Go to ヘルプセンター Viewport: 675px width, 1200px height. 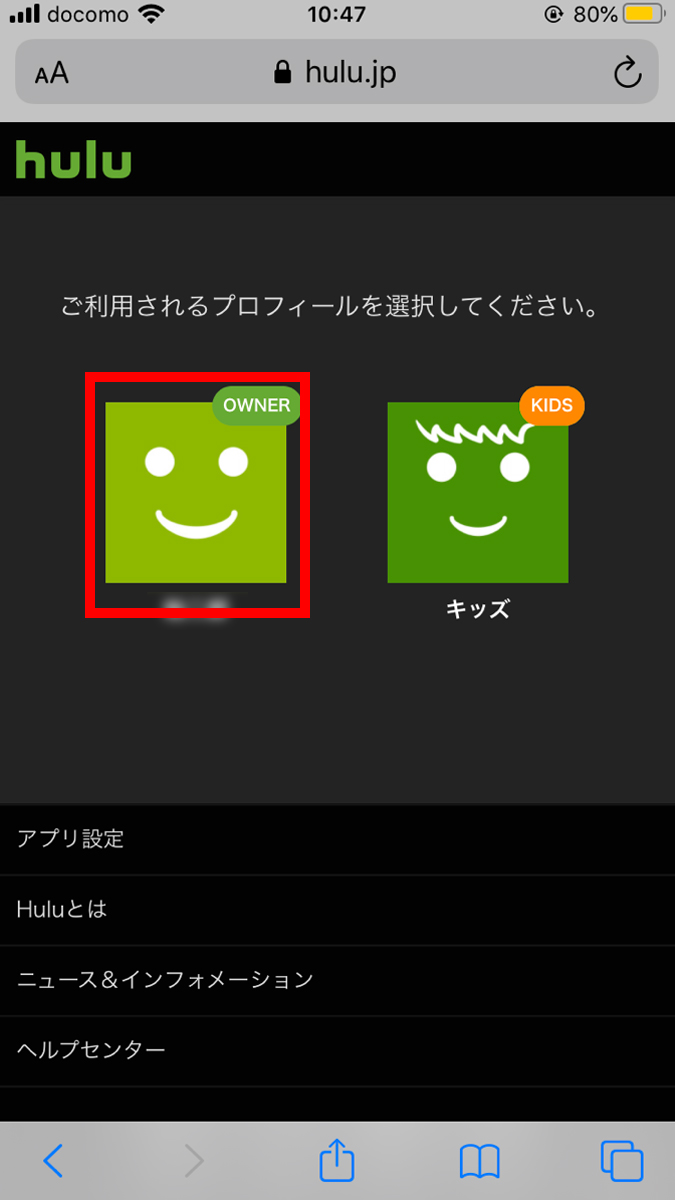(x=337, y=1051)
